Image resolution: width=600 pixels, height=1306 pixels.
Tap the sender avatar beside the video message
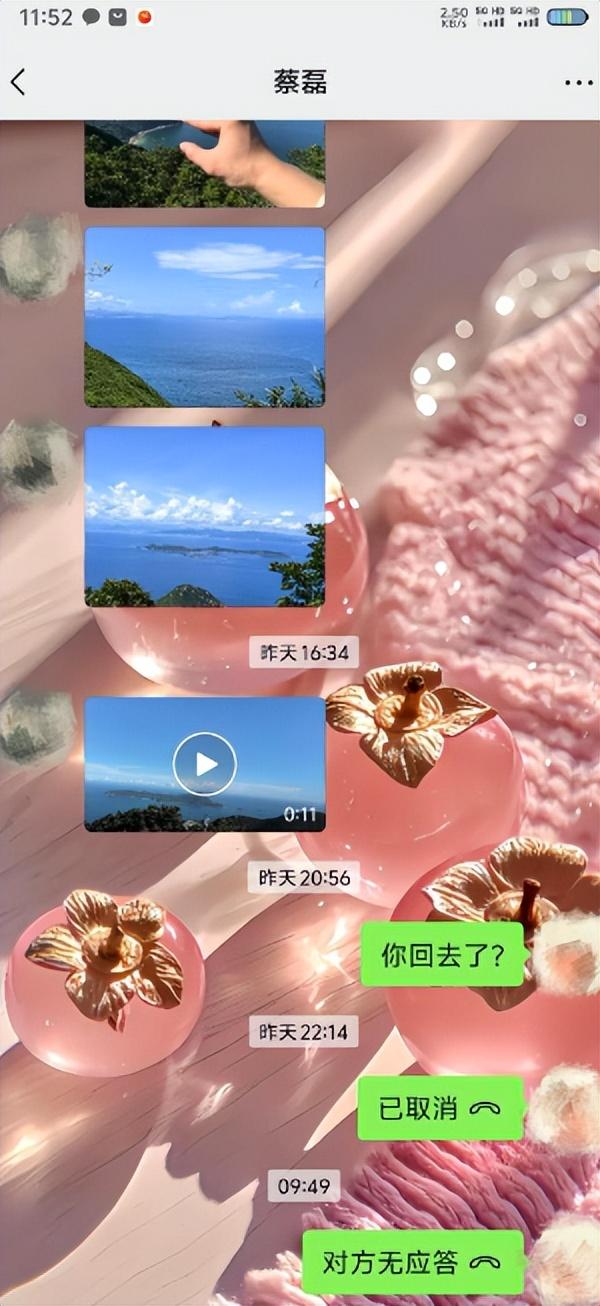pos(38,727)
